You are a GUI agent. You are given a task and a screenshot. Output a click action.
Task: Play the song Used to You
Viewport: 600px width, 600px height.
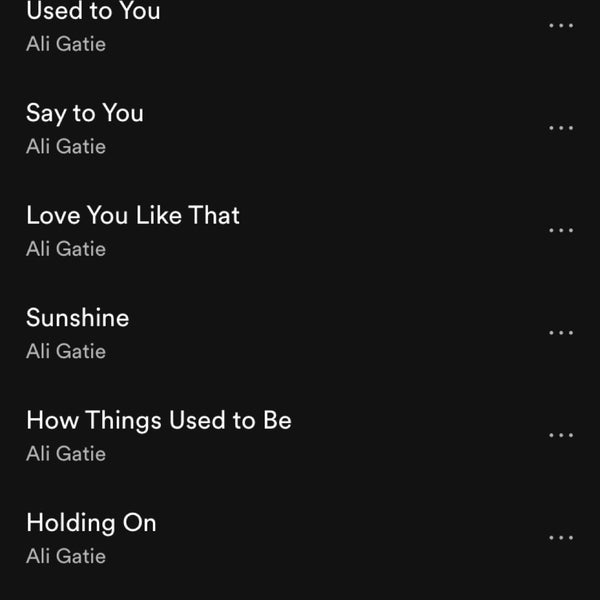(x=93, y=14)
